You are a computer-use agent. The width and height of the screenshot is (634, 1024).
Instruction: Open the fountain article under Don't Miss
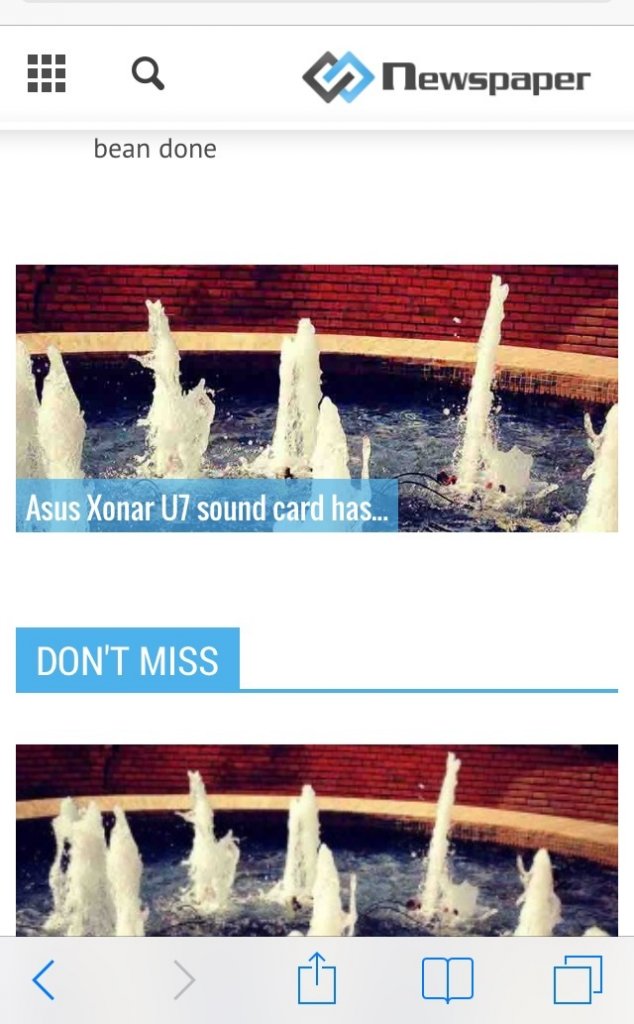[316, 840]
